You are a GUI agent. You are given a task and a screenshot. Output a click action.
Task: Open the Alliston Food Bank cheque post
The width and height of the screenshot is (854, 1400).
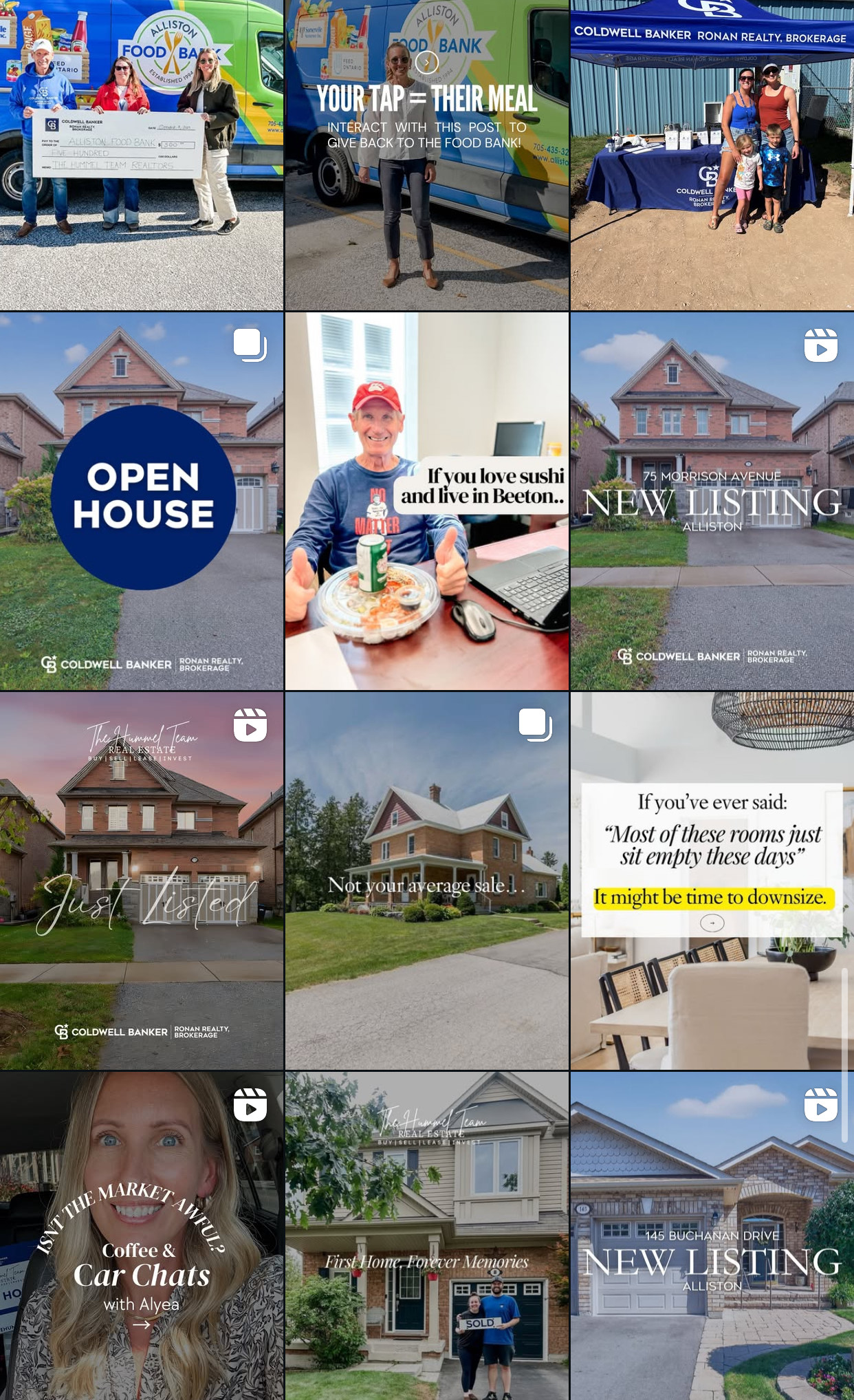tap(141, 155)
